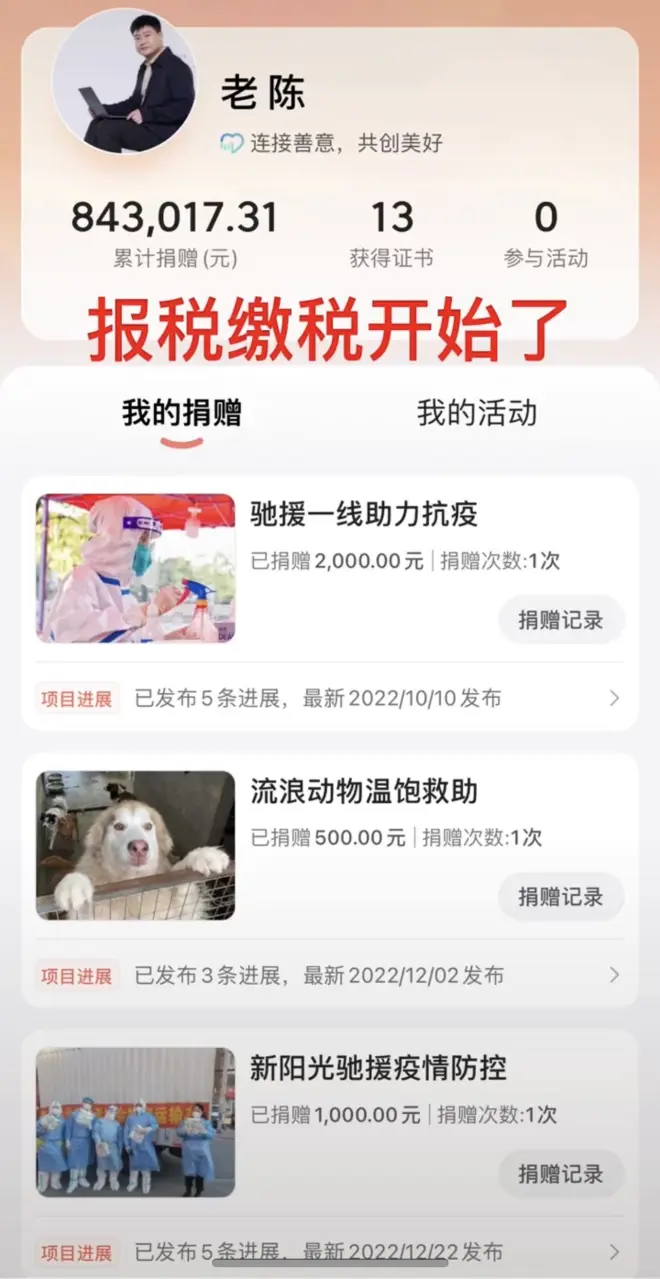660x1279 pixels.
Task: View 捐赠记录 for 流浪动物温饱救助
Action: [561, 897]
